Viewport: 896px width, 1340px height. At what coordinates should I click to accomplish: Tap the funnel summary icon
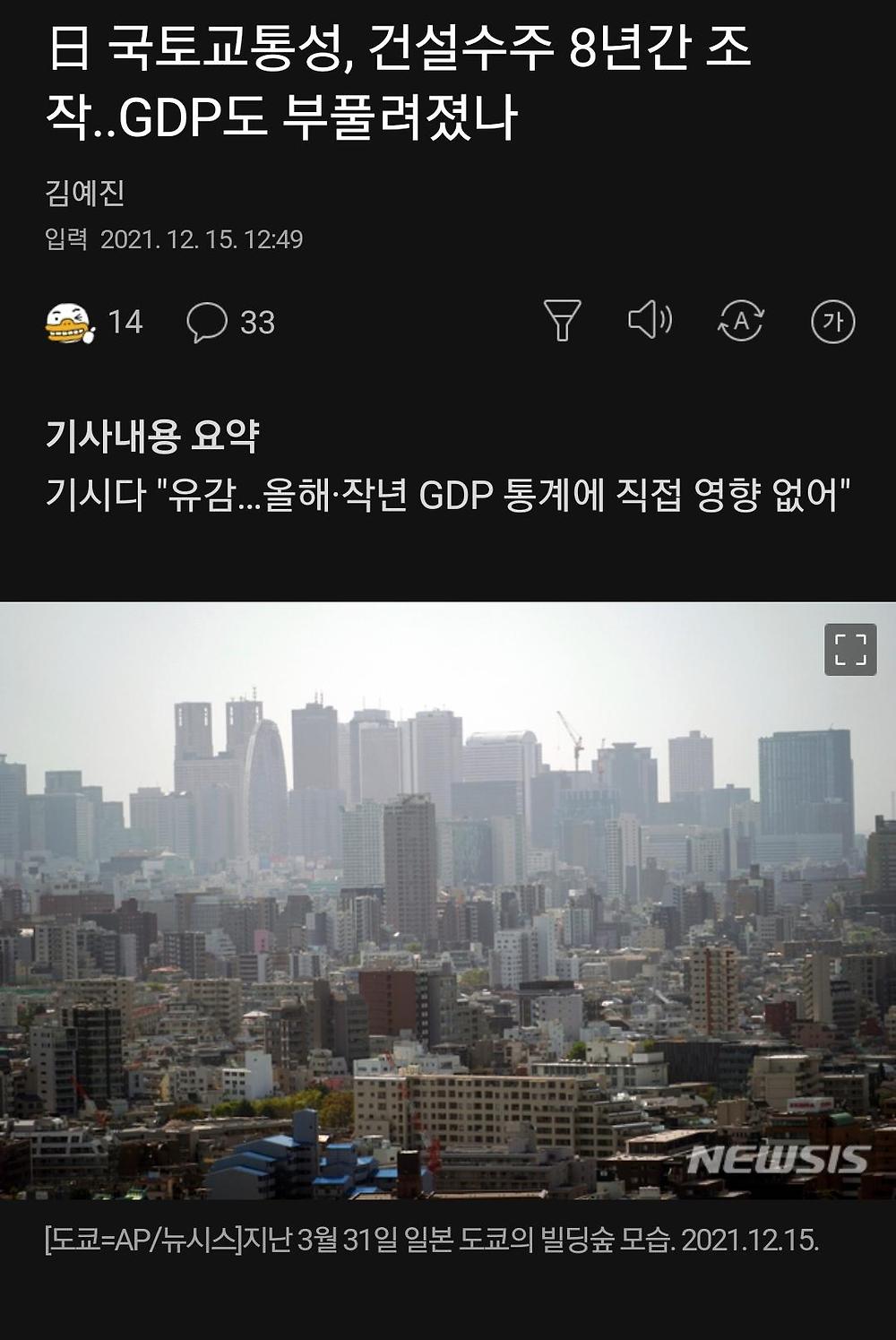pos(563,321)
